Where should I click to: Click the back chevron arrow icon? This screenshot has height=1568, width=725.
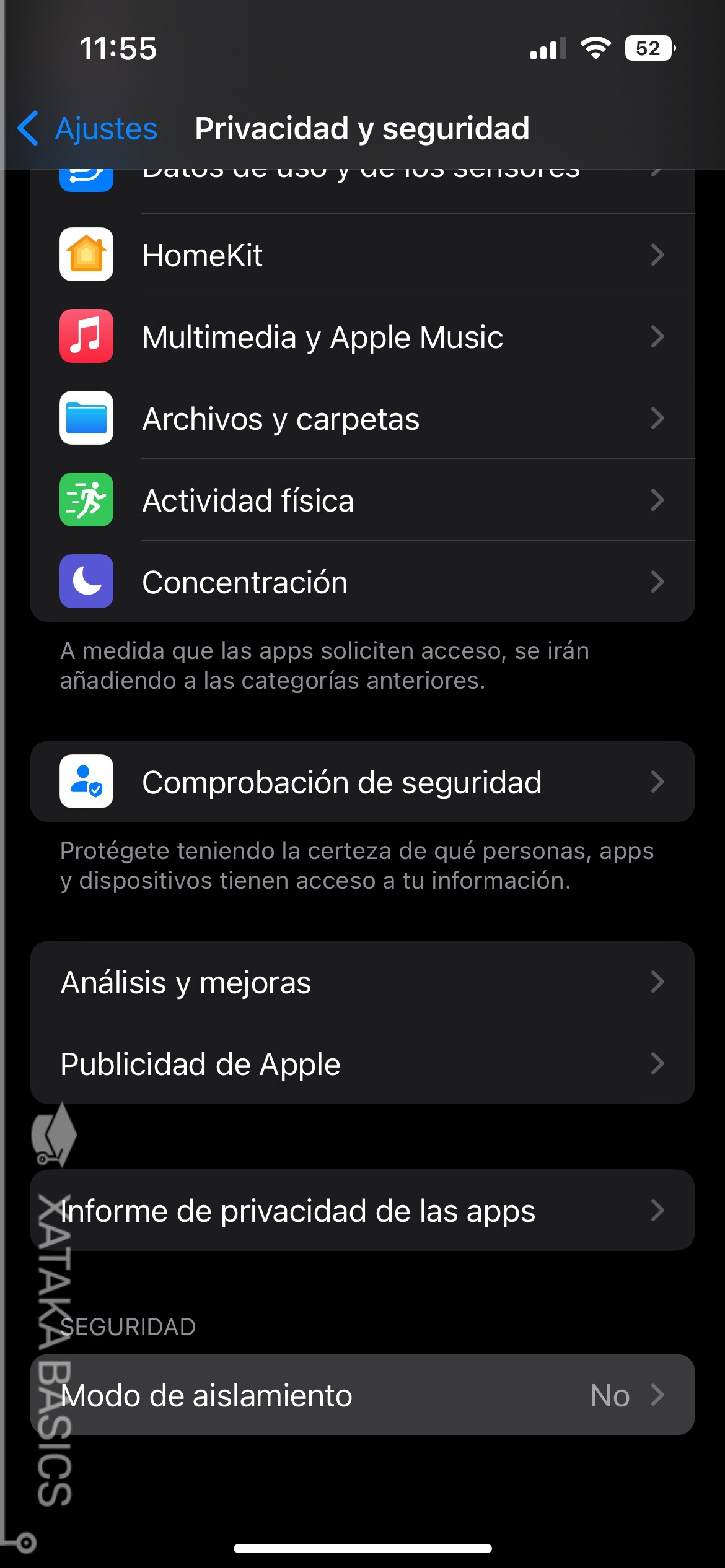(x=28, y=128)
